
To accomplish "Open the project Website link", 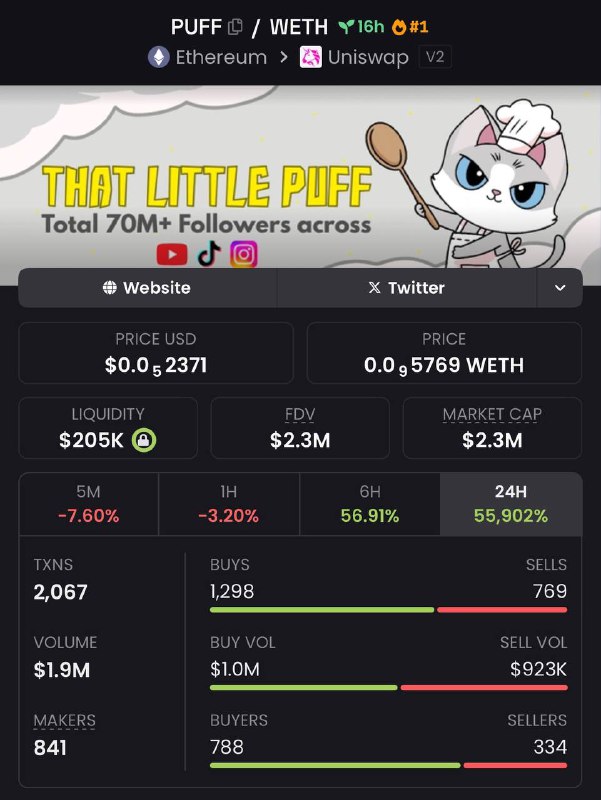I will pyautogui.click(x=147, y=288).
